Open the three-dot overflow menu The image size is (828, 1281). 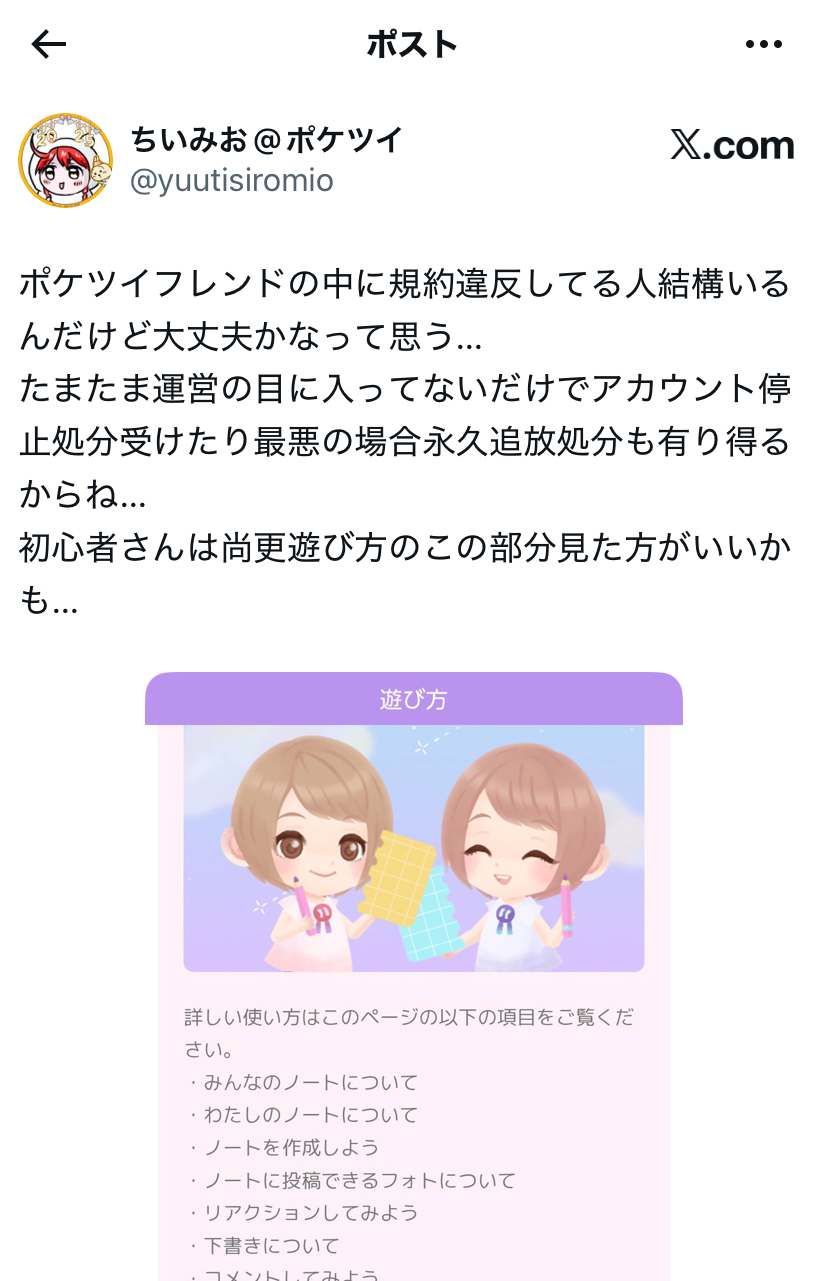coord(764,44)
